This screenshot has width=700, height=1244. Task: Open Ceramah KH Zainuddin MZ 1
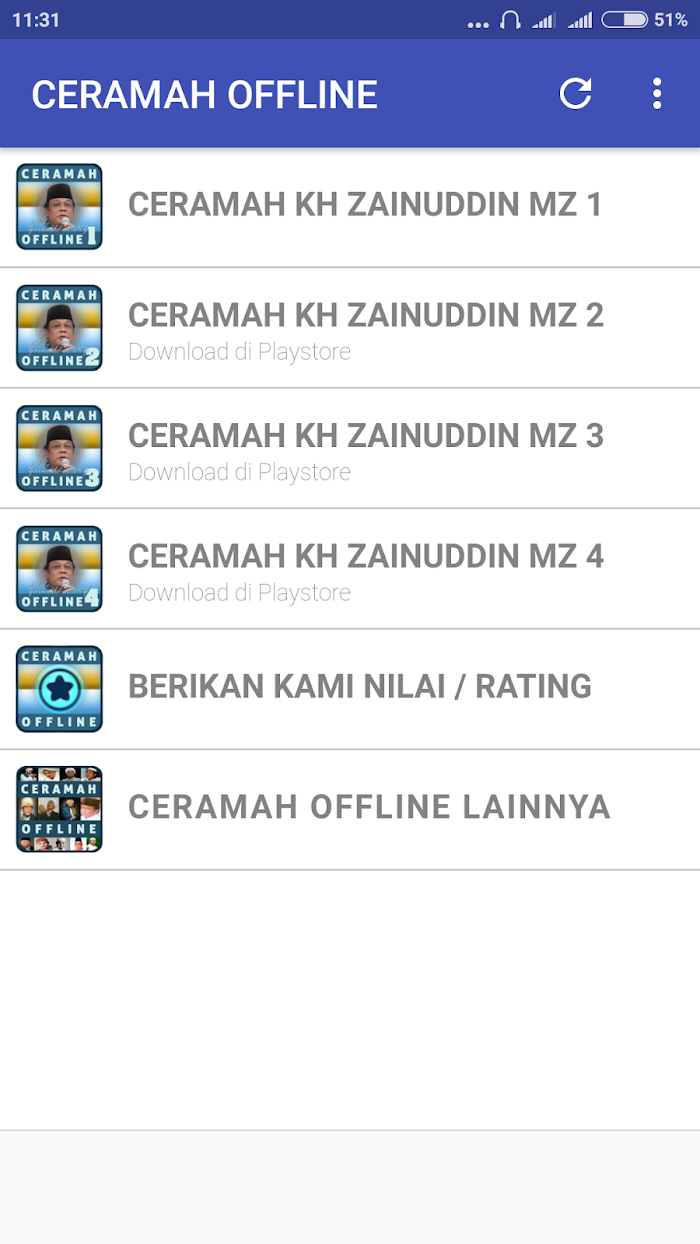tap(350, 207)
